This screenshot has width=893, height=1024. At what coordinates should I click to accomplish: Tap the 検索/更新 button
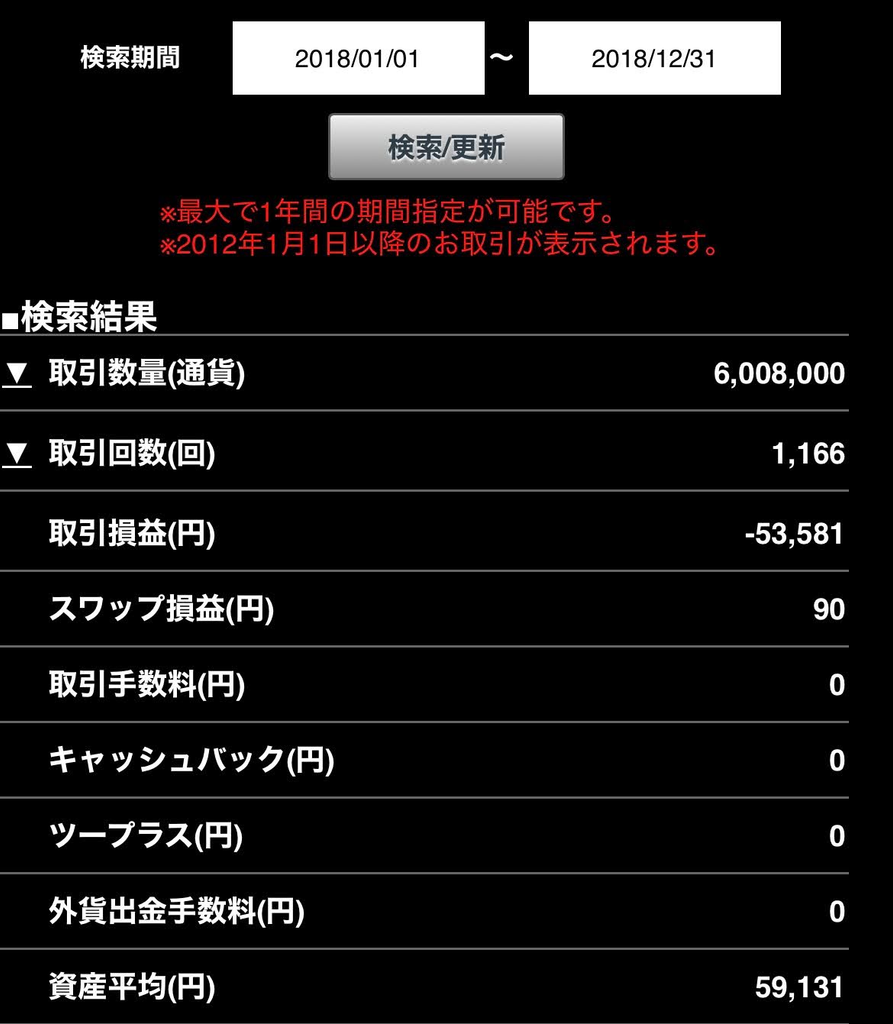coord(446,147)
